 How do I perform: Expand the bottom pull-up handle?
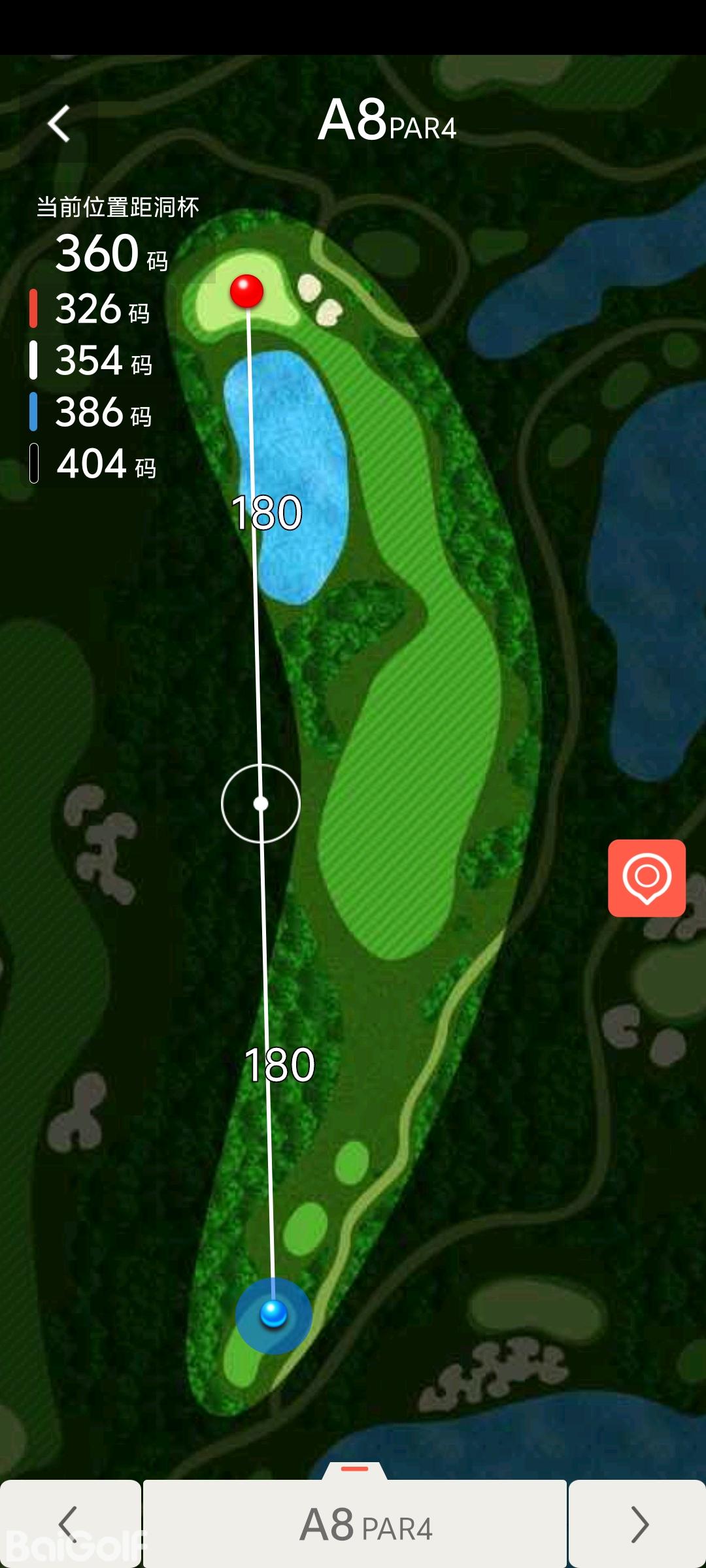(355, 1470)
